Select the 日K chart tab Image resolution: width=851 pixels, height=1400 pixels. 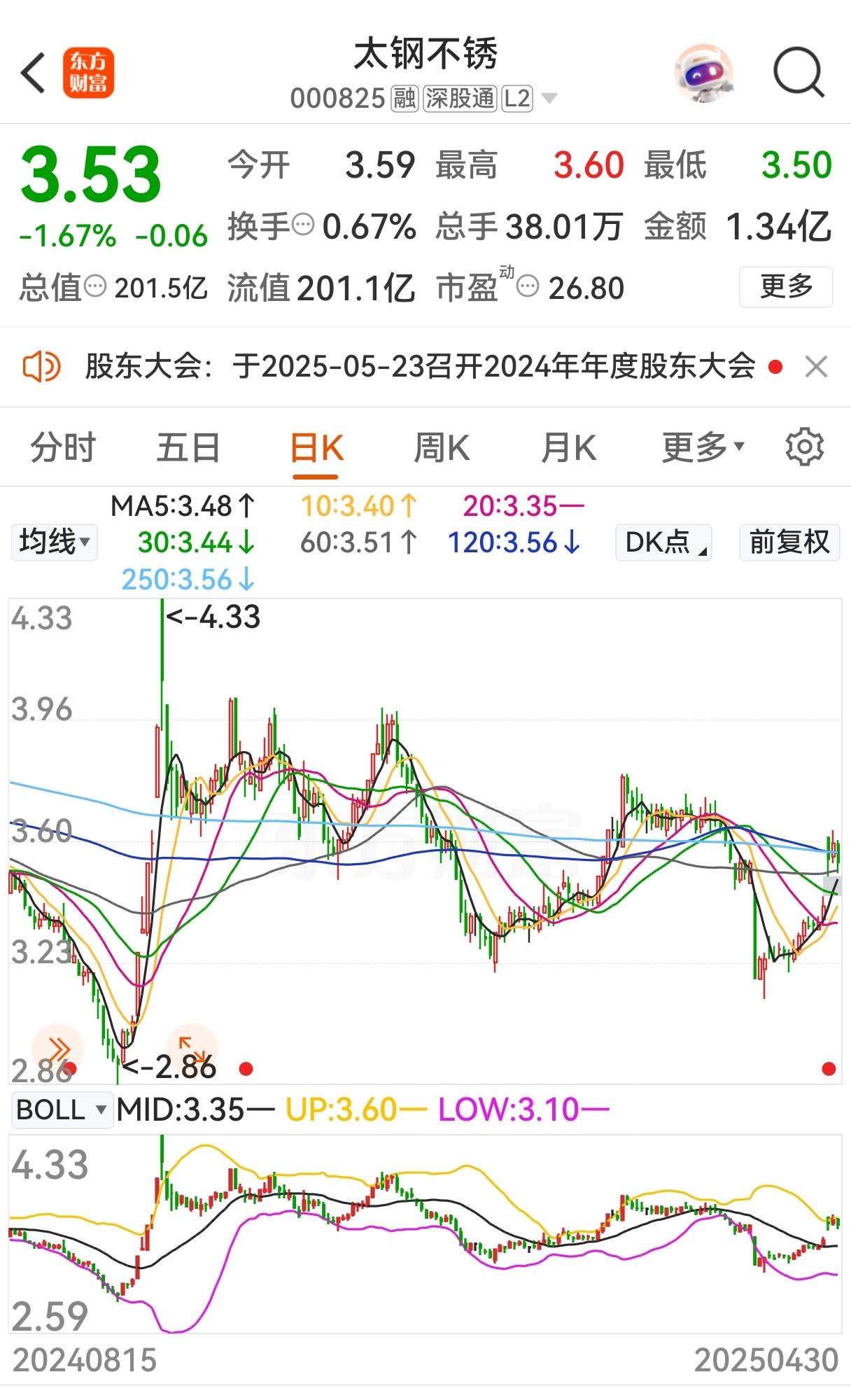click(316, 448)
